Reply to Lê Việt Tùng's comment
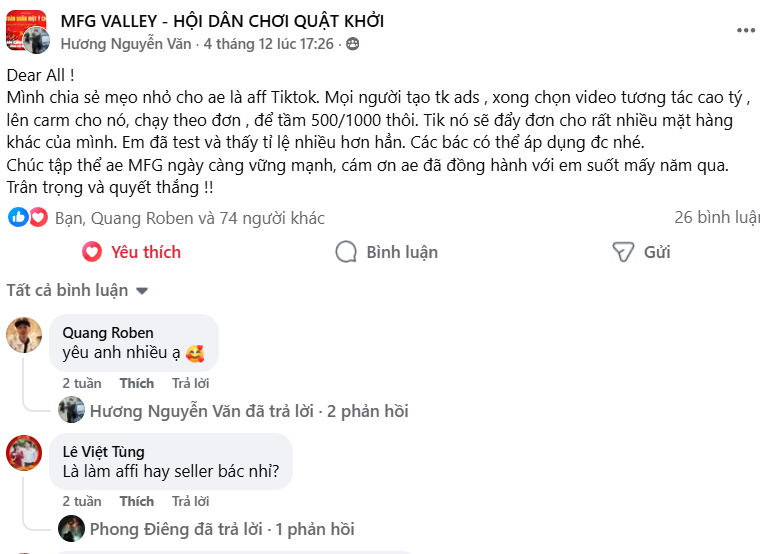Viewport: 760px width, 554px height. (x=190, y=501)
